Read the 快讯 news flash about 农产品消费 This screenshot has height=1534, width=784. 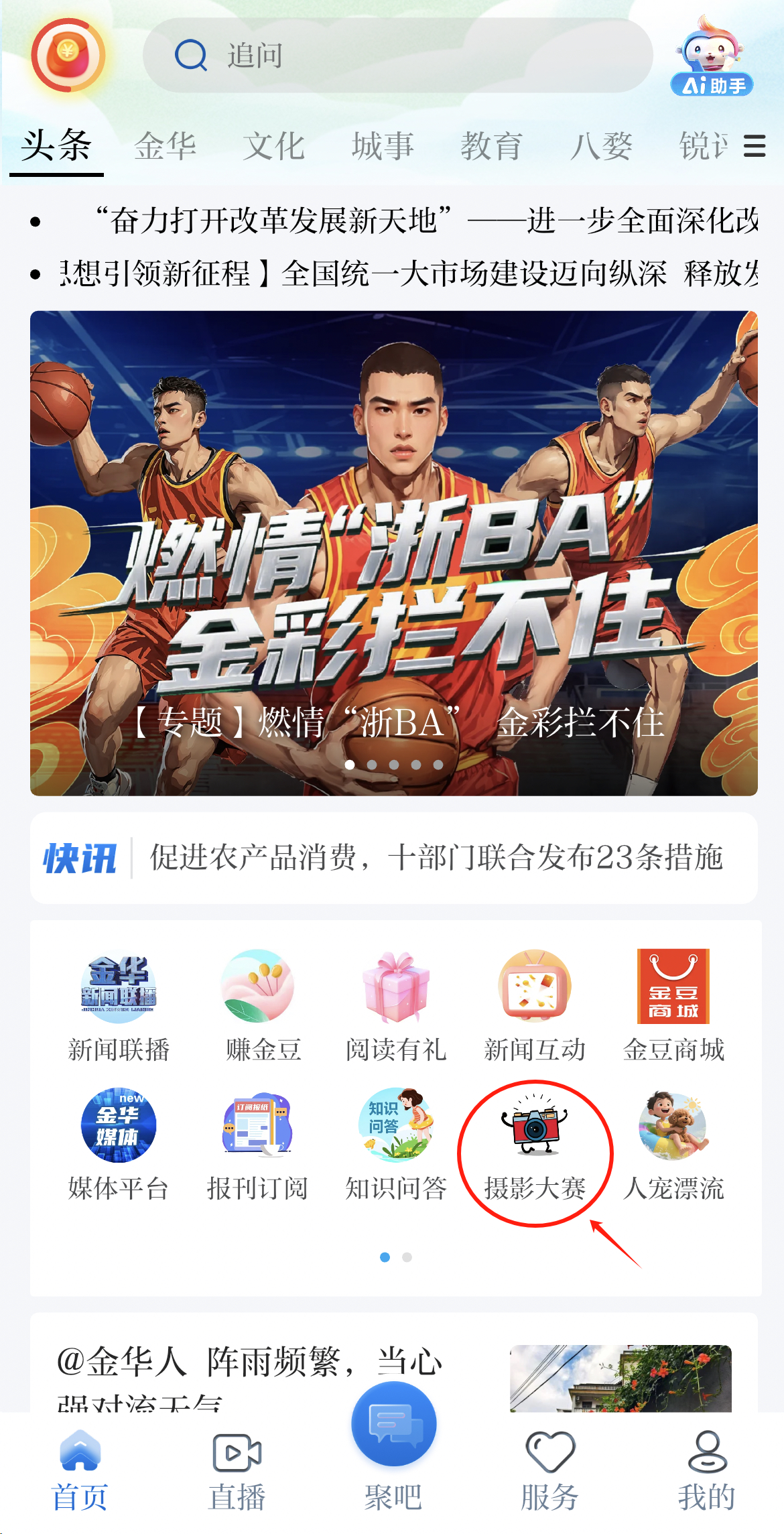click(436, 858)
